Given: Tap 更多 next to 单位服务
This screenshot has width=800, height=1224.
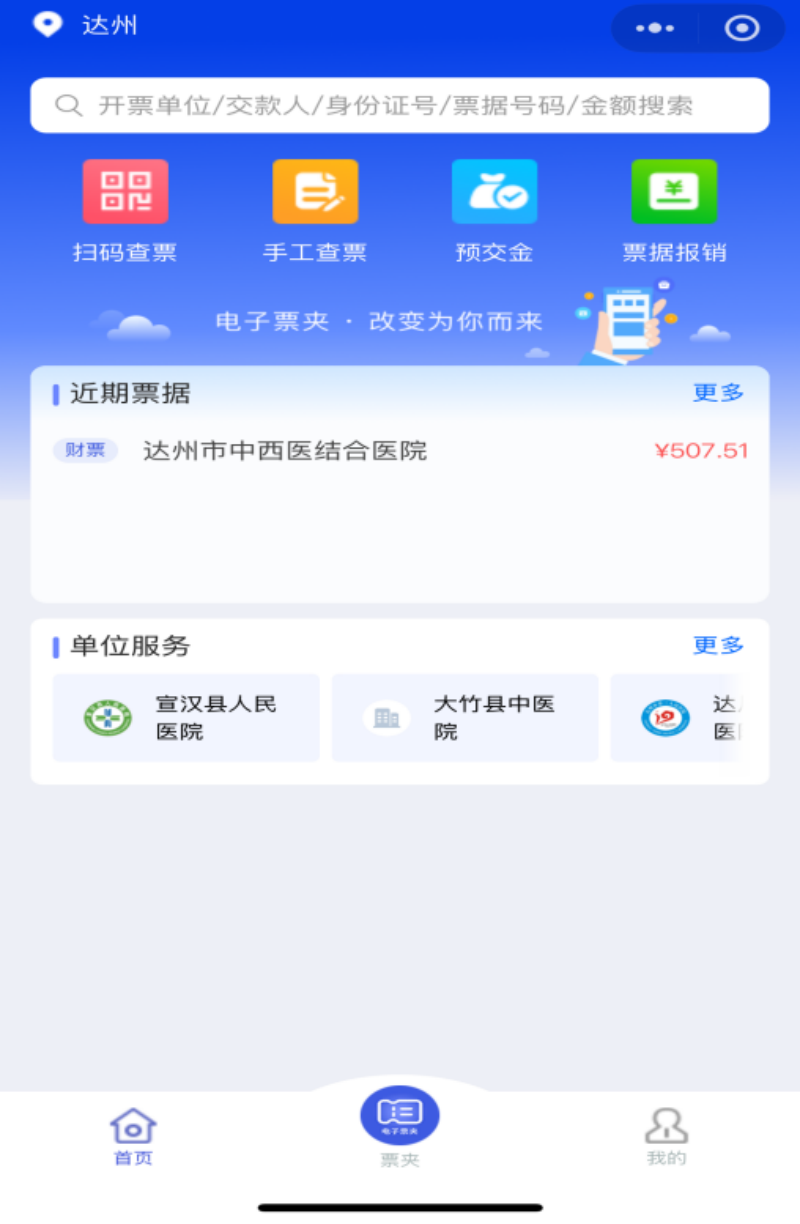Looking at the screenshot, I should [718, 645].
